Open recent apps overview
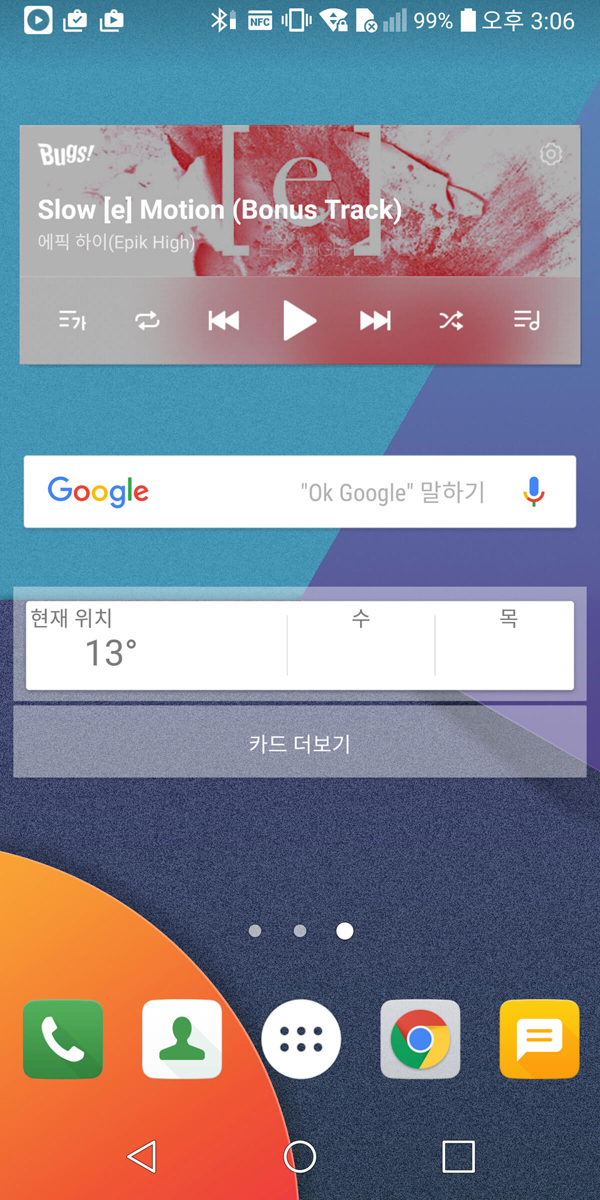Screen dimensions: 600x1200 pyautogui.click(x=457, y=1157)
